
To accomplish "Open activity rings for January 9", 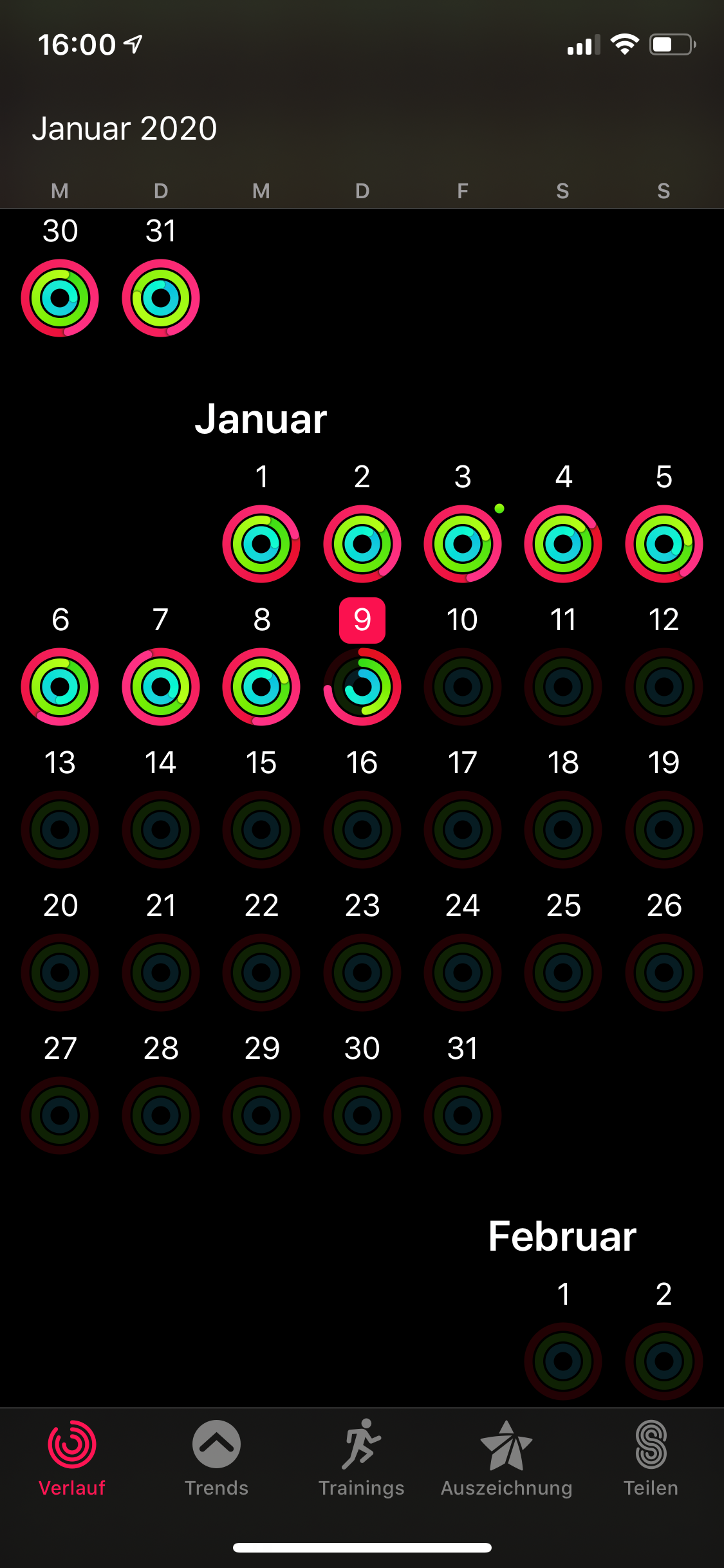I will (x=362, y=686).
